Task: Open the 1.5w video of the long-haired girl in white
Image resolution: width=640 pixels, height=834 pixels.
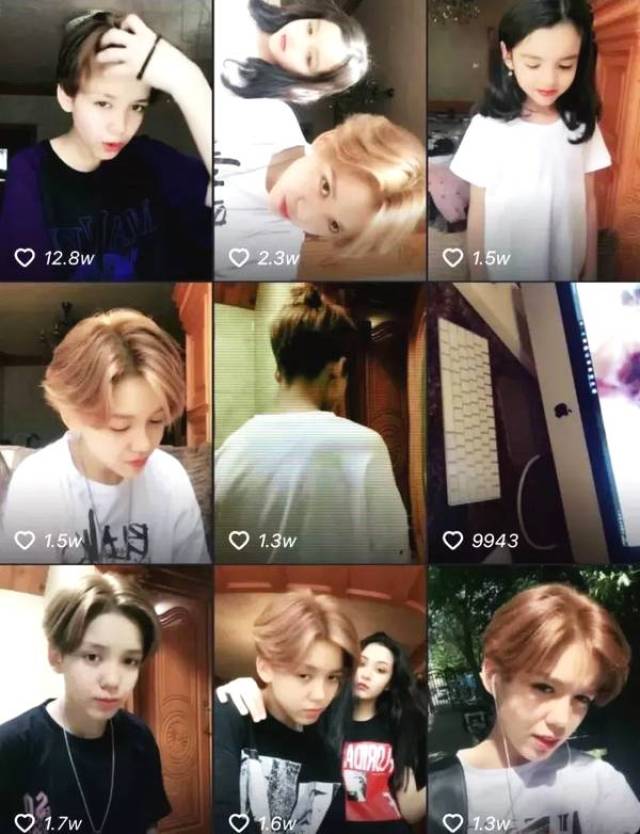Action: 534,140
